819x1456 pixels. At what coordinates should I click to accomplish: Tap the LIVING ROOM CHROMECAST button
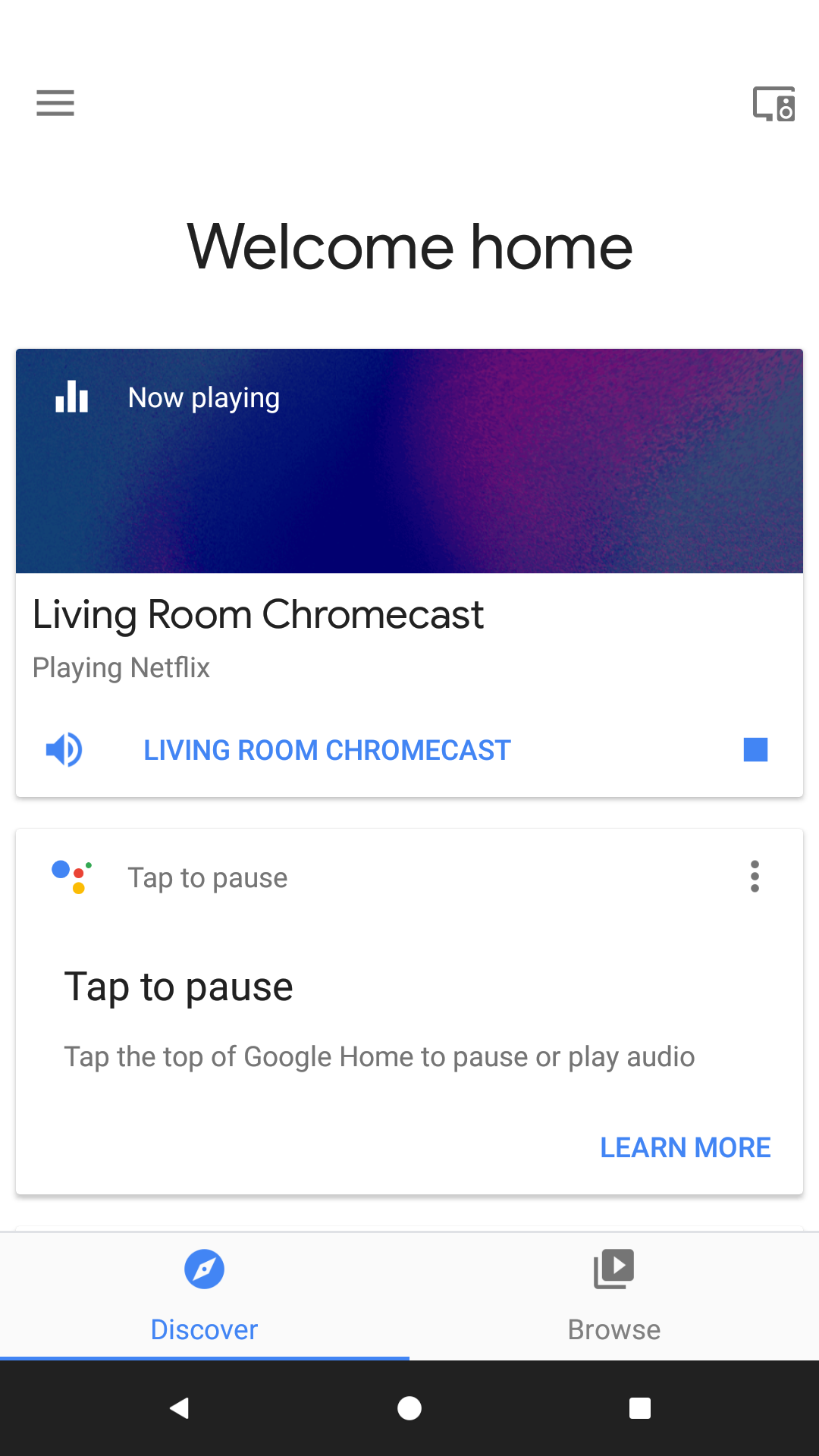click(328, 750)
